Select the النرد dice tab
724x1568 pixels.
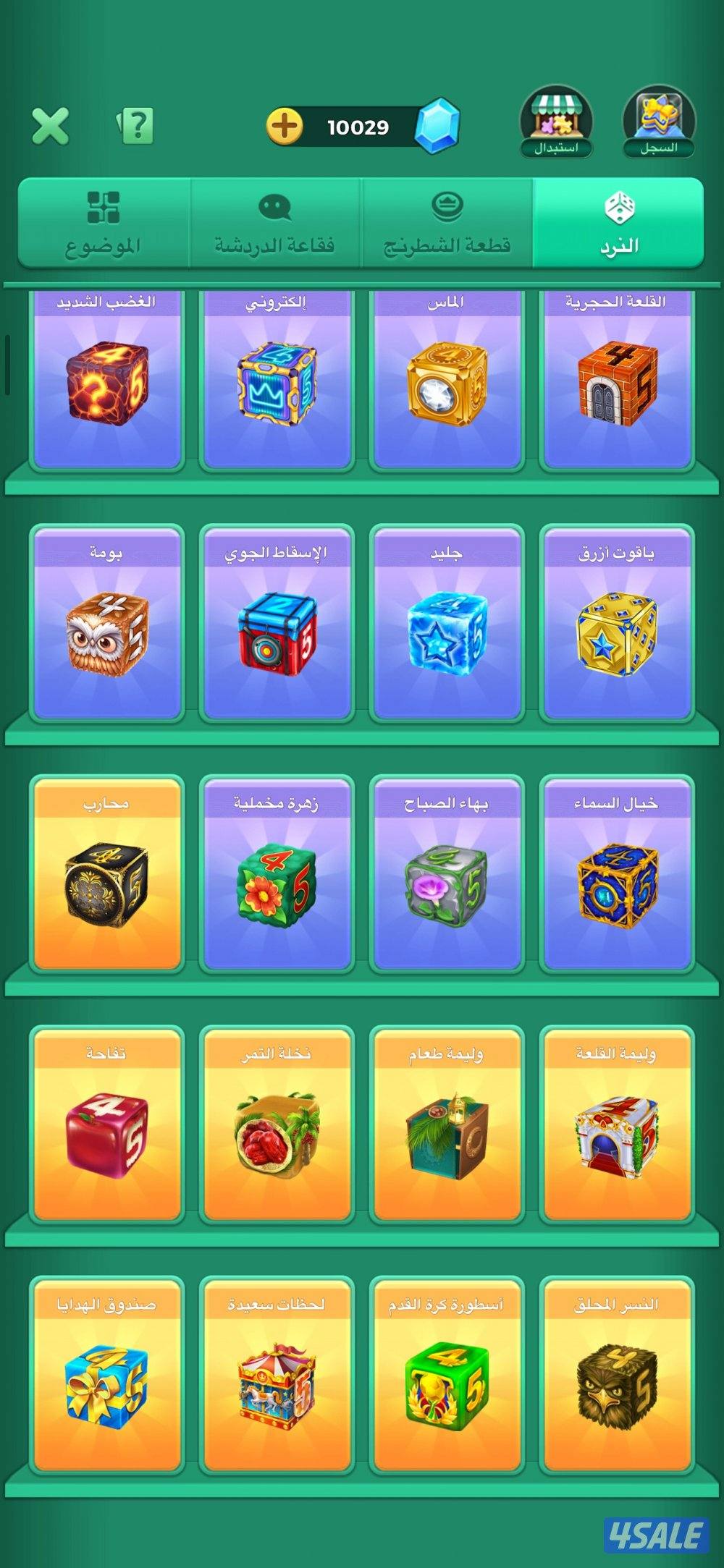coord(618,224)
